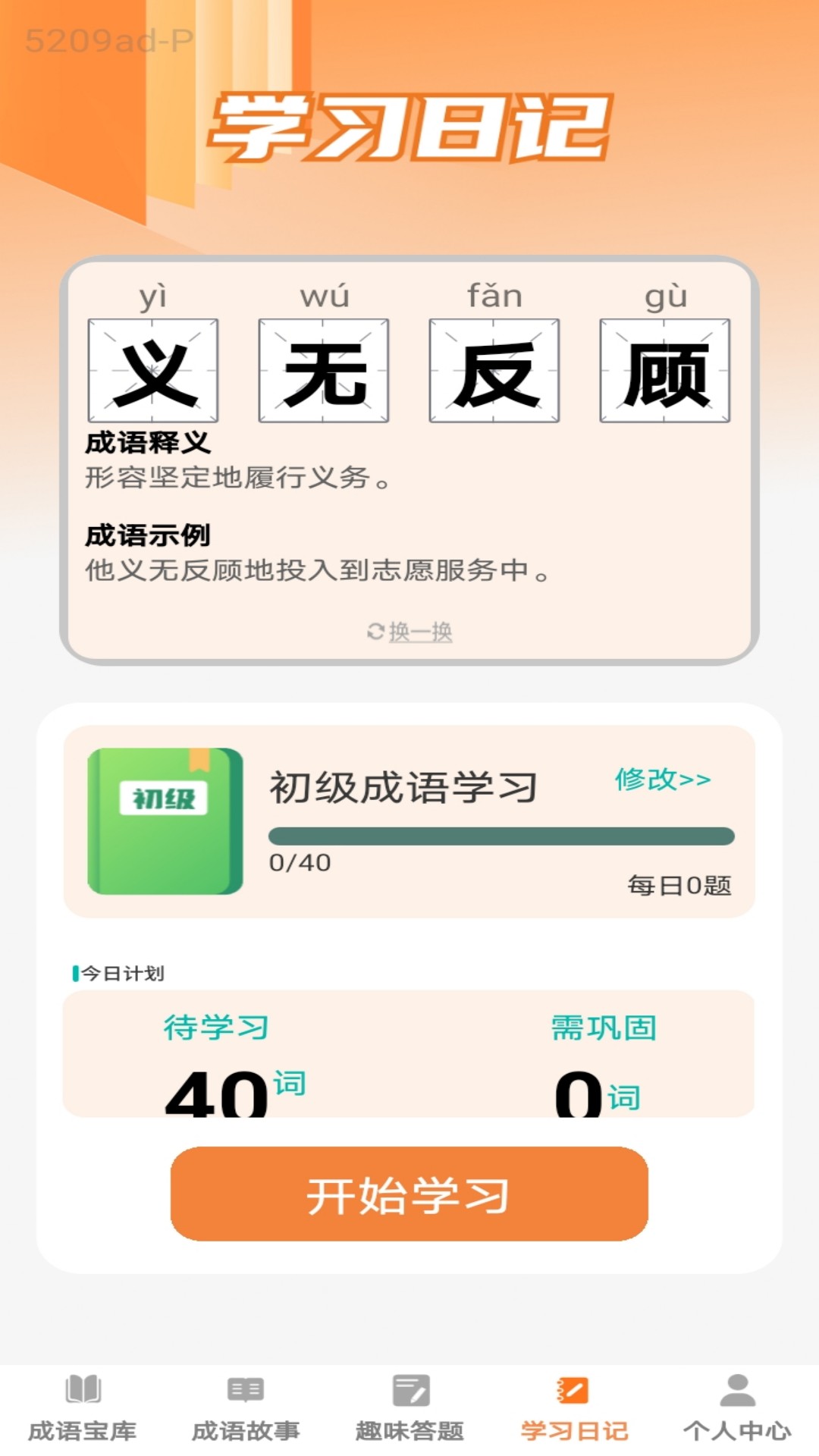Open 修改>> to change study plan

click(x=662, y=778)
